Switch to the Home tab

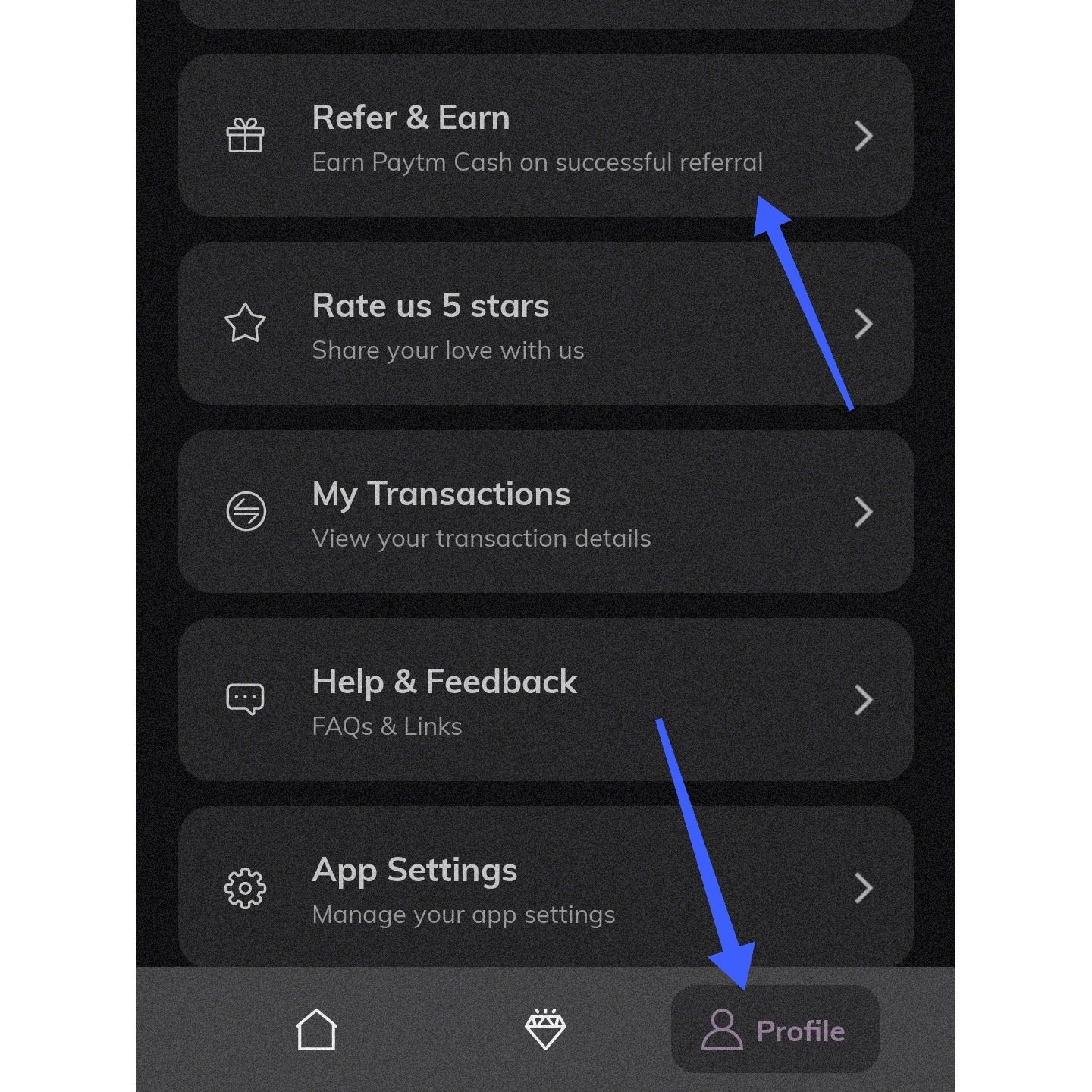coord(315,1030)
